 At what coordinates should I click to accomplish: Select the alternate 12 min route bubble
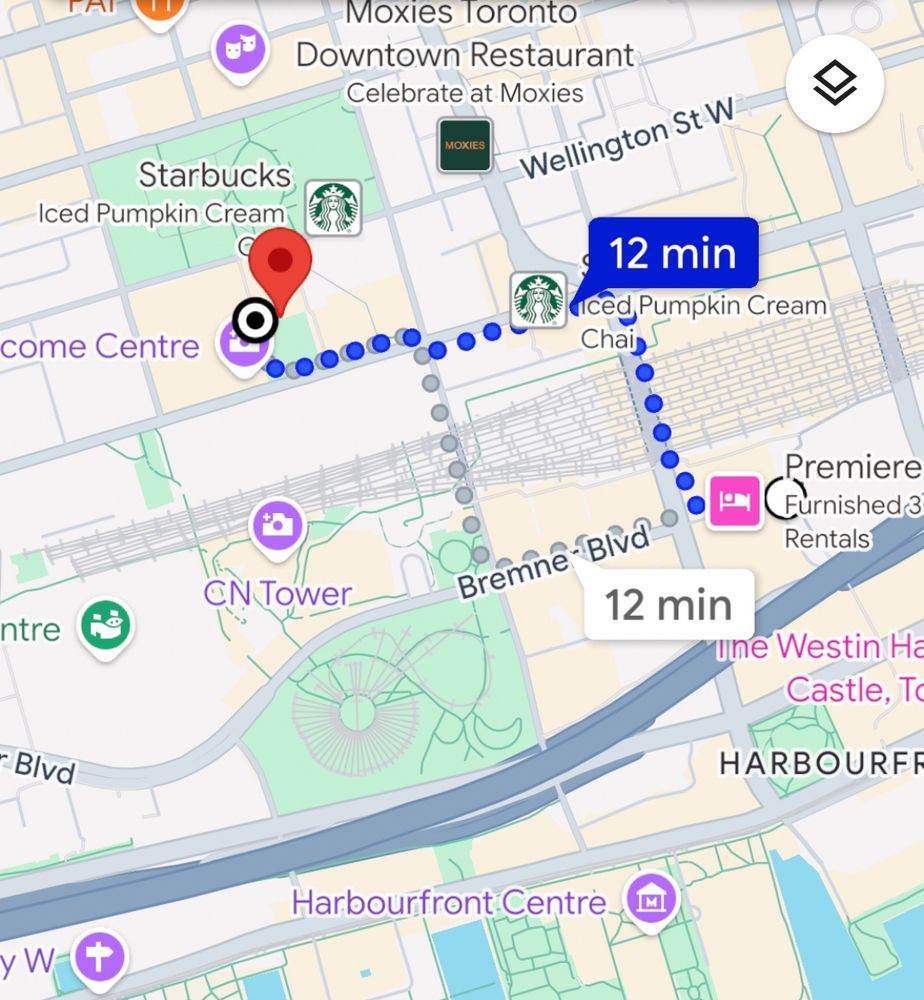(668, 604)
